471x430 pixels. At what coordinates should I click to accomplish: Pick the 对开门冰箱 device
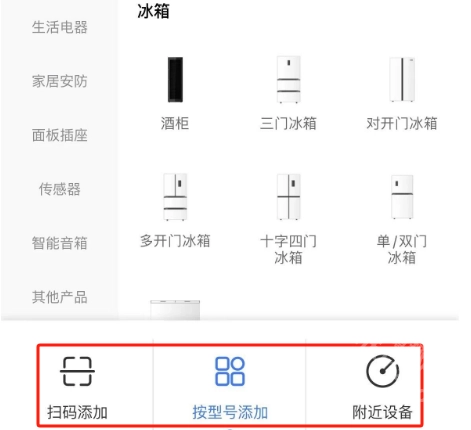[402, 94]
